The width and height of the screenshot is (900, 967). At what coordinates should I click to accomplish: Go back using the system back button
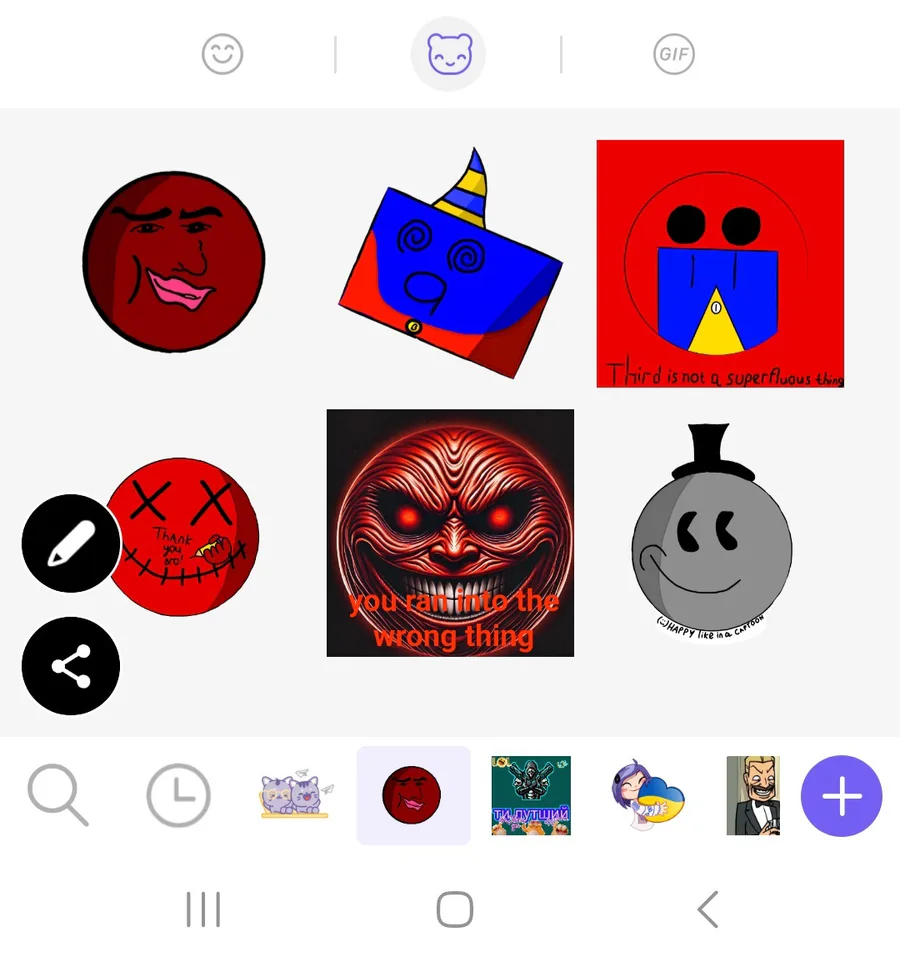707,910
